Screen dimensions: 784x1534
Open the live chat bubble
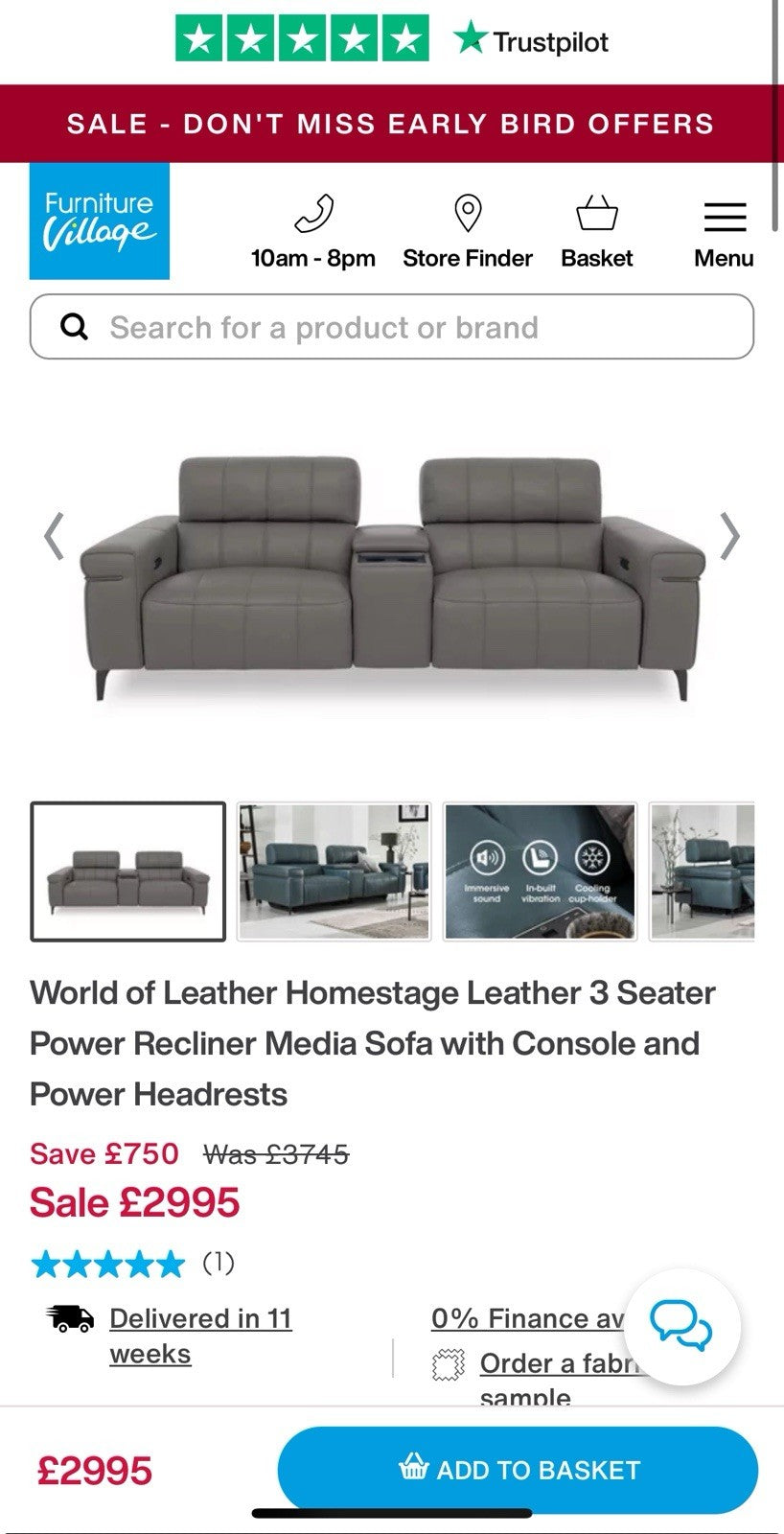pyautogui.click(x=681, y=1326)
